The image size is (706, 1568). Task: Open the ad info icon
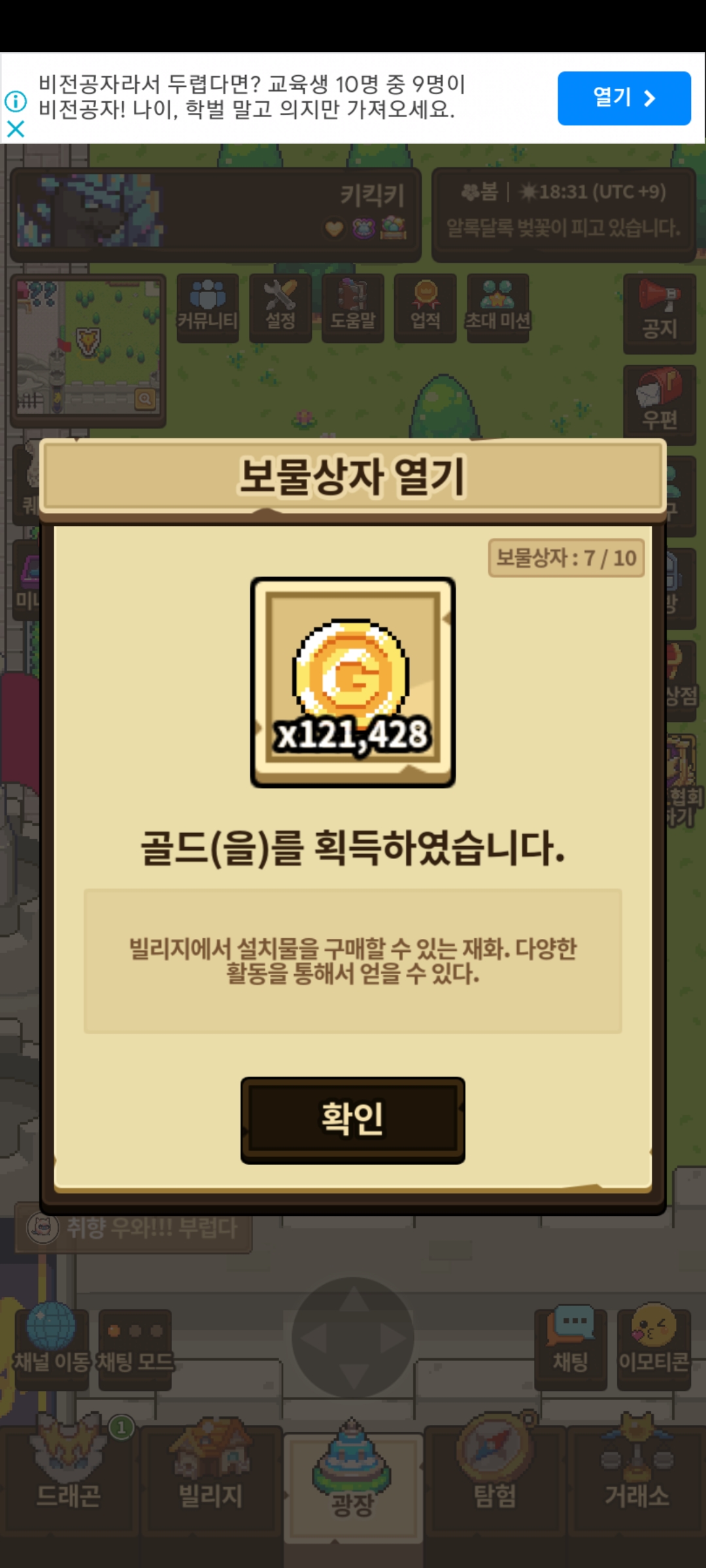16,101
